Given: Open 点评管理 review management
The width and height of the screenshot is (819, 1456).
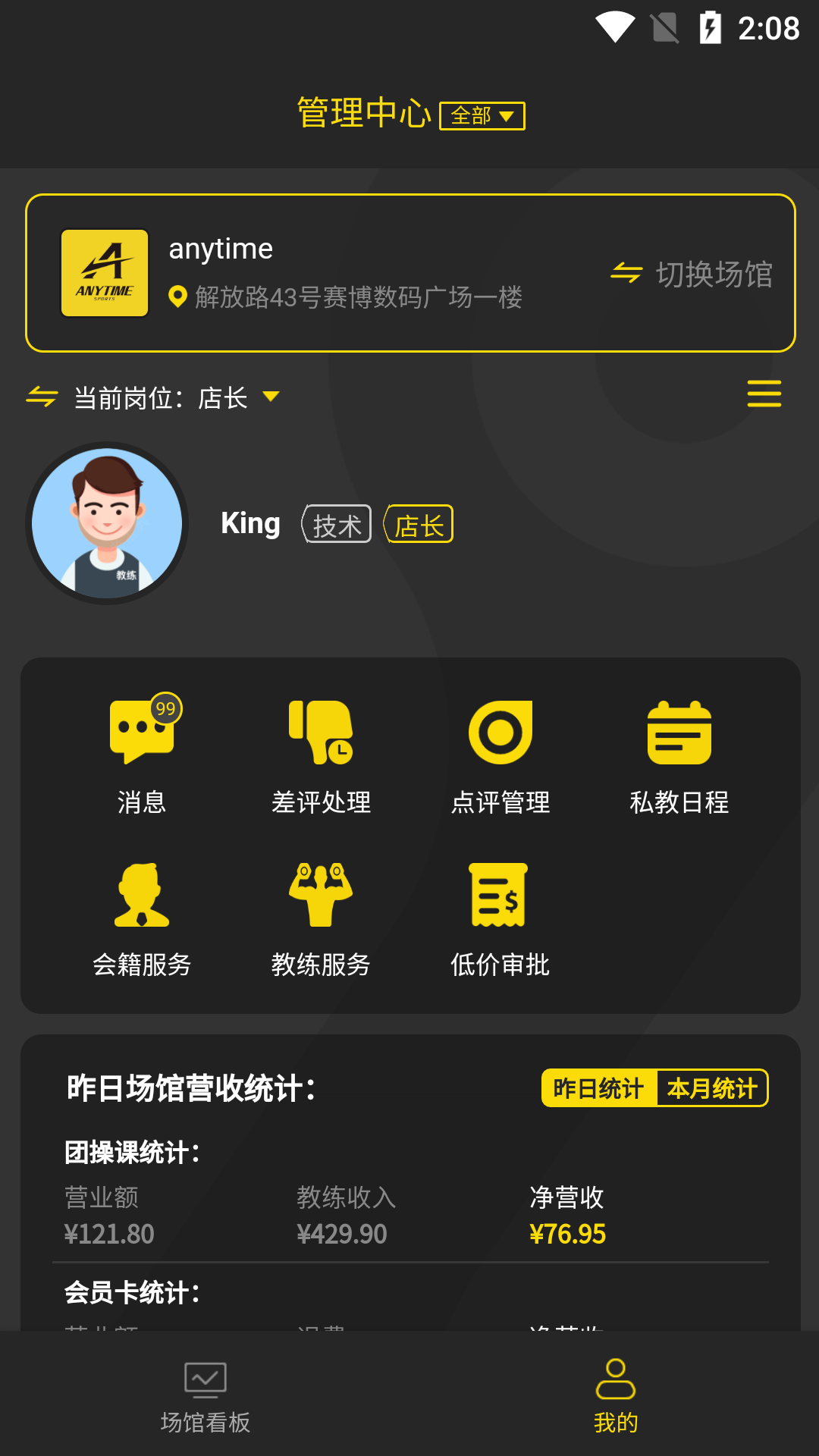Looking at the screenshot, I should click(x=500, y=751).
